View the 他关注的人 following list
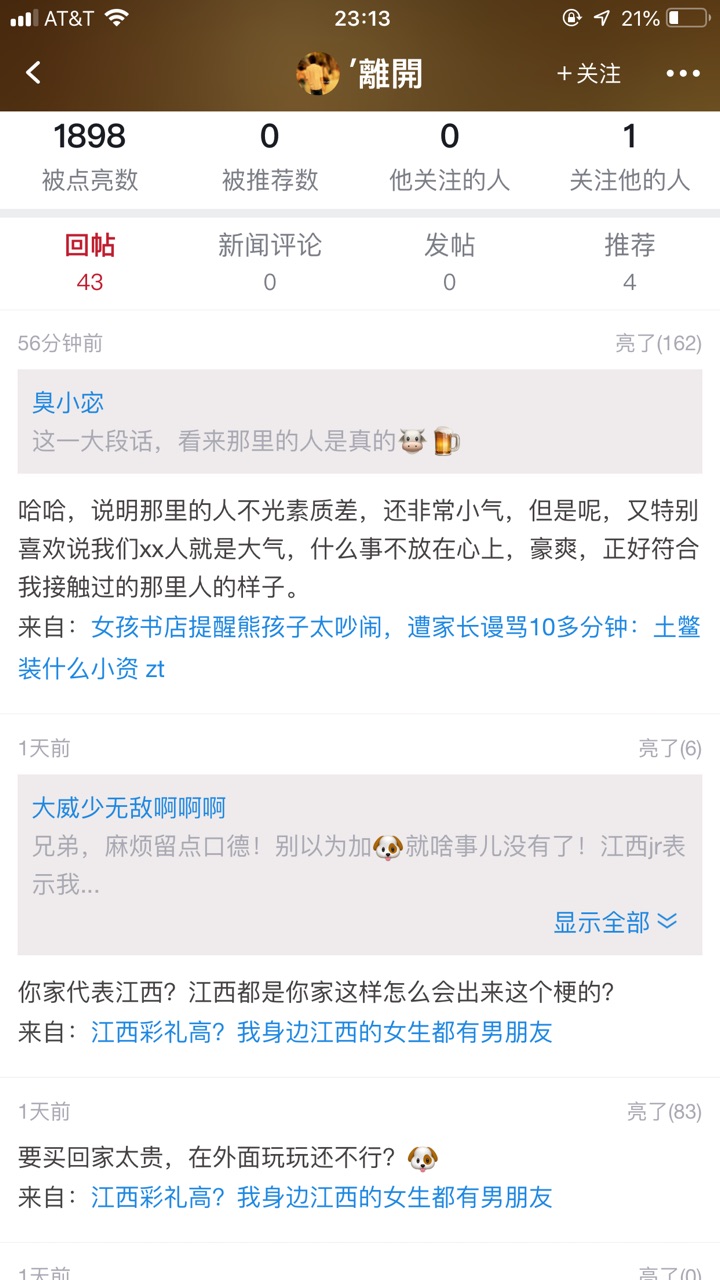This screenshot has width=720, height=1280. click(x=449, y=157)
